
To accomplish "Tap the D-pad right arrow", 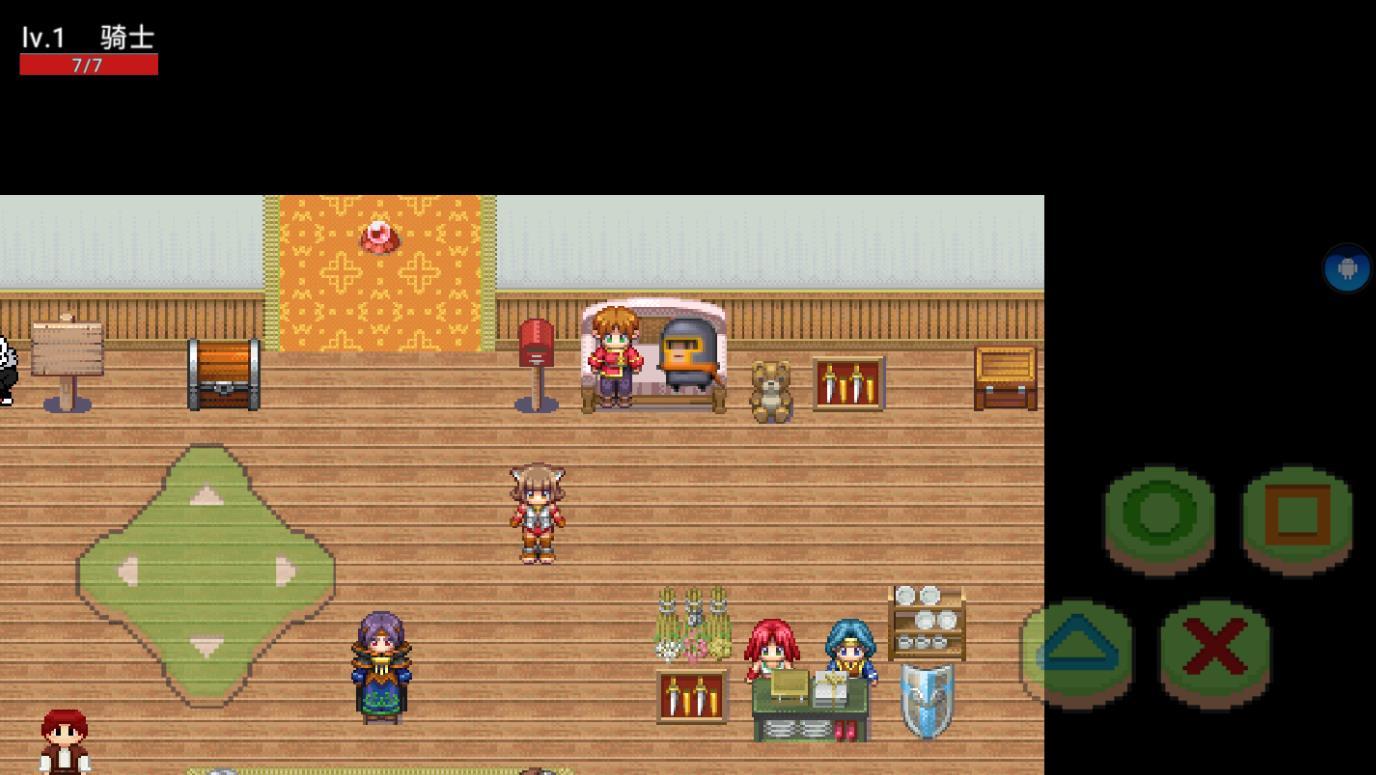I will [286, 572].
